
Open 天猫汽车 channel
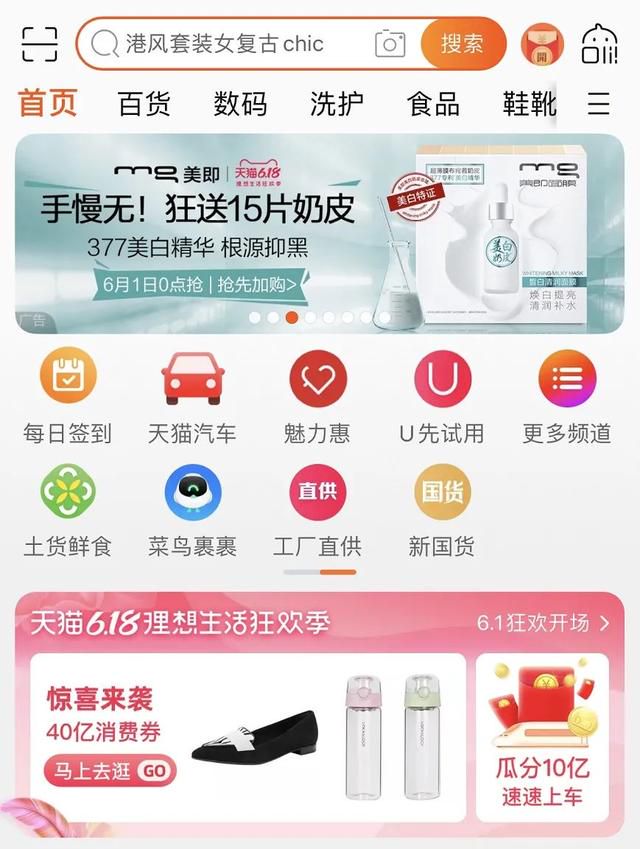[x=192, y=397]
